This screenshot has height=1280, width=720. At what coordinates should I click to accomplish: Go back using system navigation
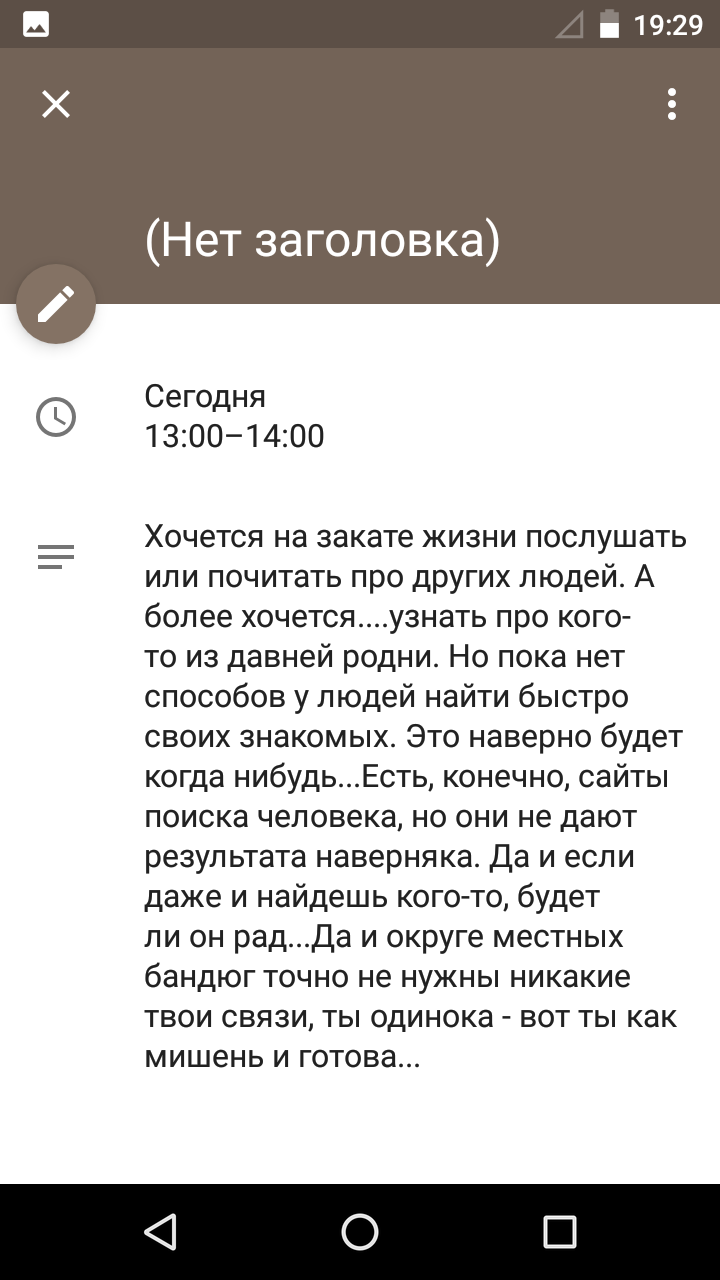pos(160,1232)
